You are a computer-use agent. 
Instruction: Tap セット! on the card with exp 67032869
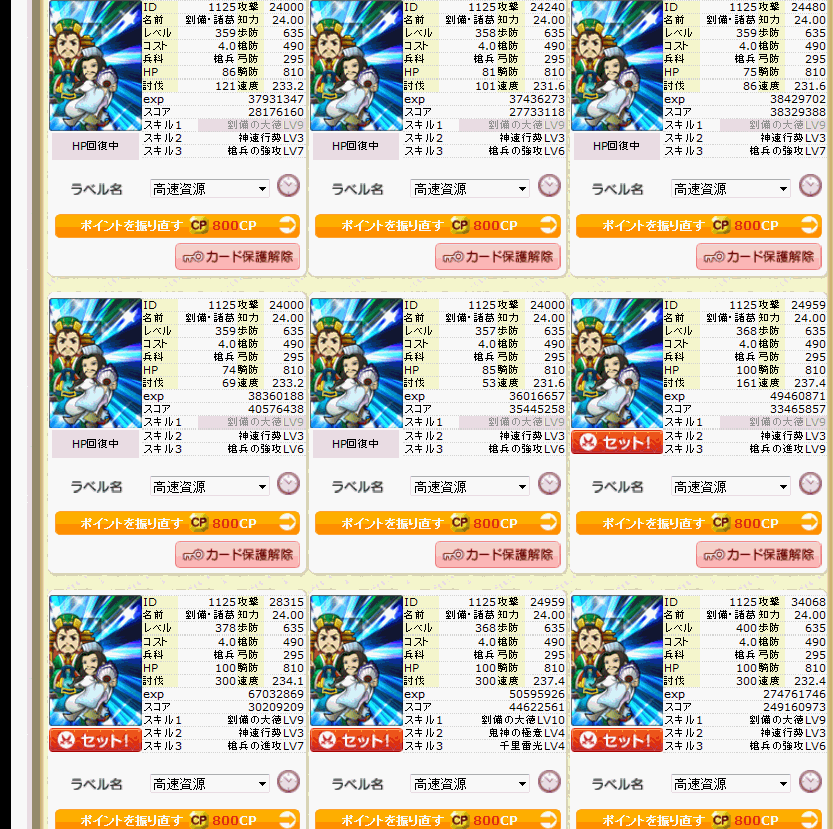coord(95,741)
